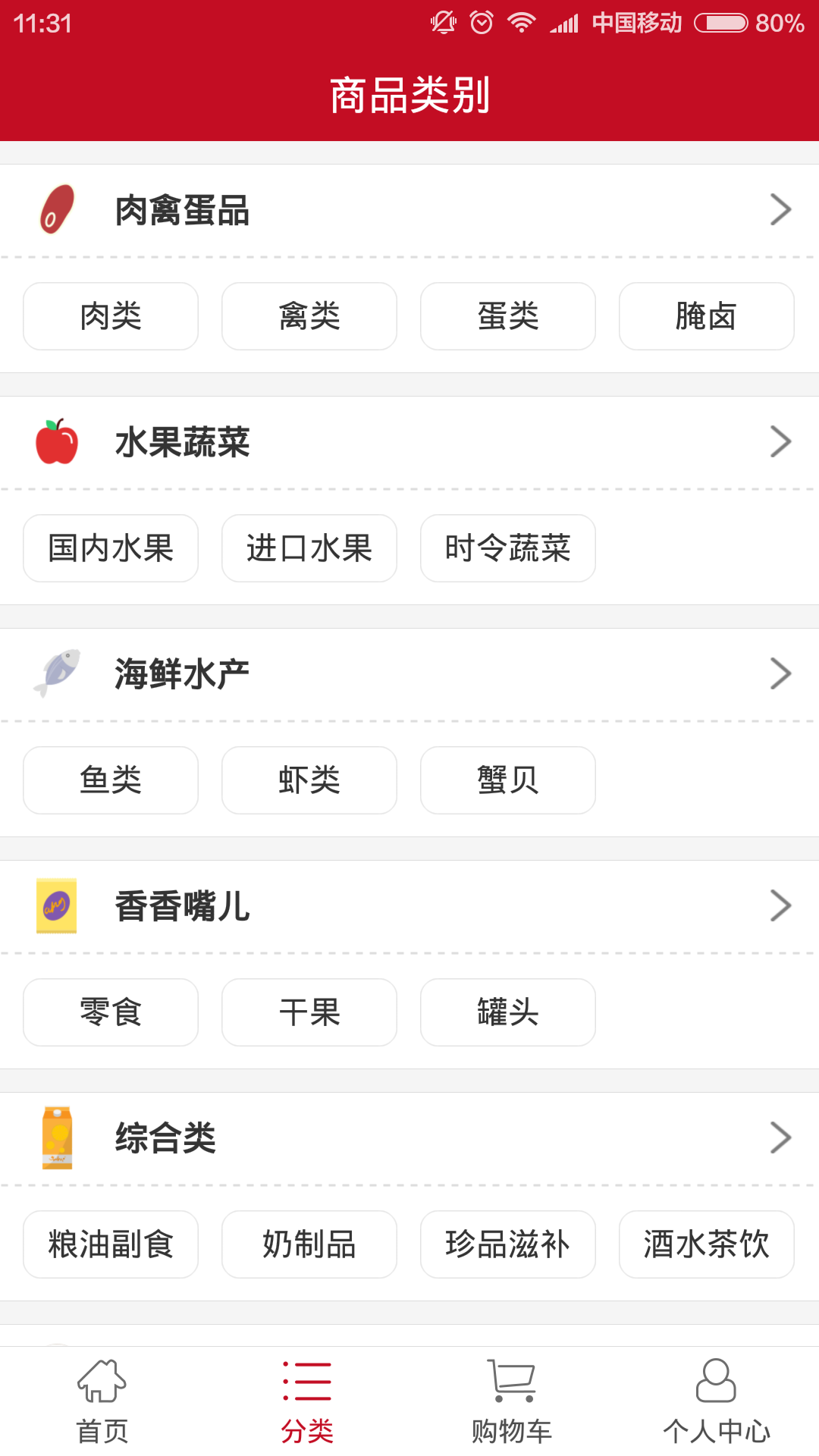819x1456 pixels.
Task: Tap the 蟹贝 subcategory chip
Action: point(508,780)
